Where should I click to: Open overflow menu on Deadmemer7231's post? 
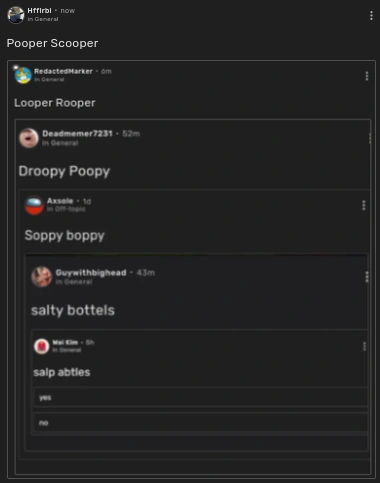pyautogui.click(x=370, y=138)
